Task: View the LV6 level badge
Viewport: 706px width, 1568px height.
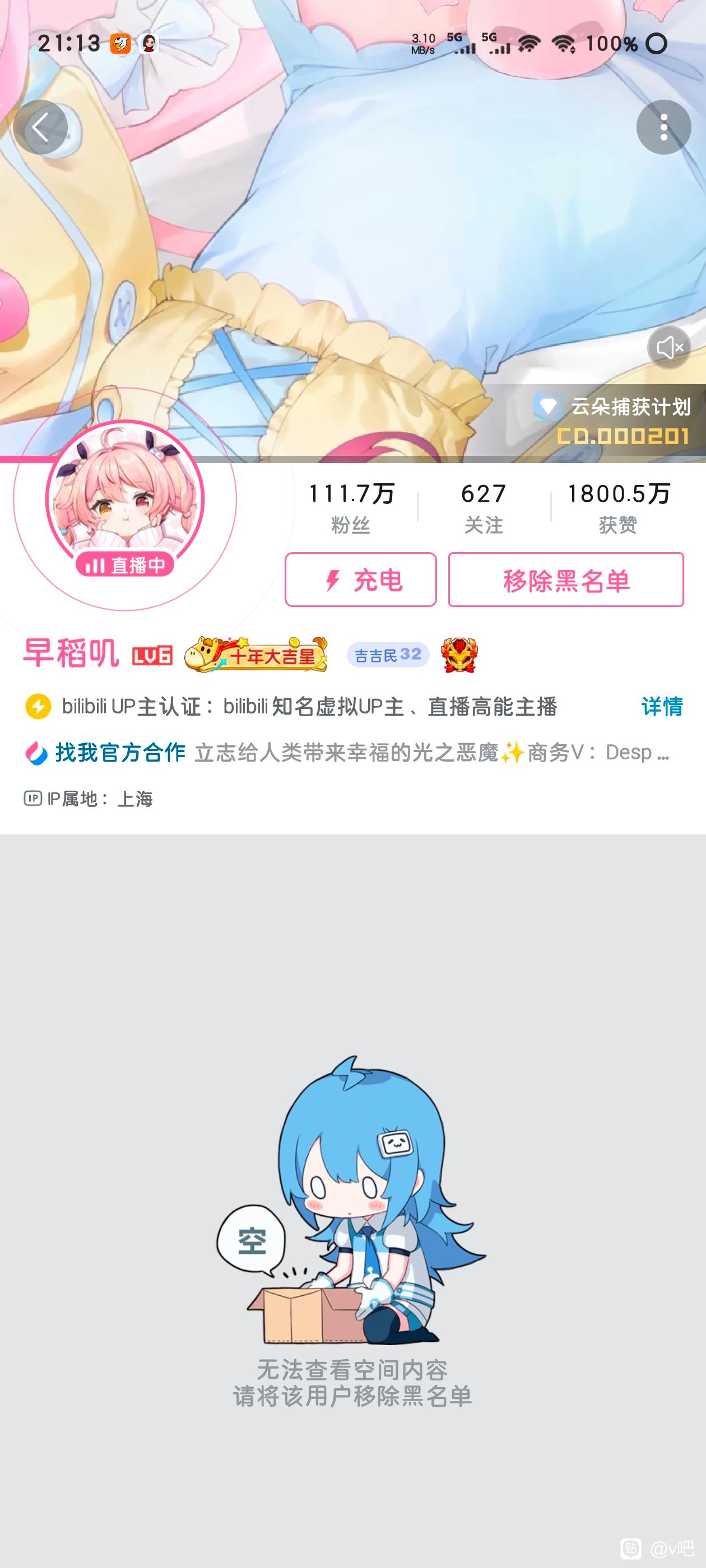Action: (152, 655)
